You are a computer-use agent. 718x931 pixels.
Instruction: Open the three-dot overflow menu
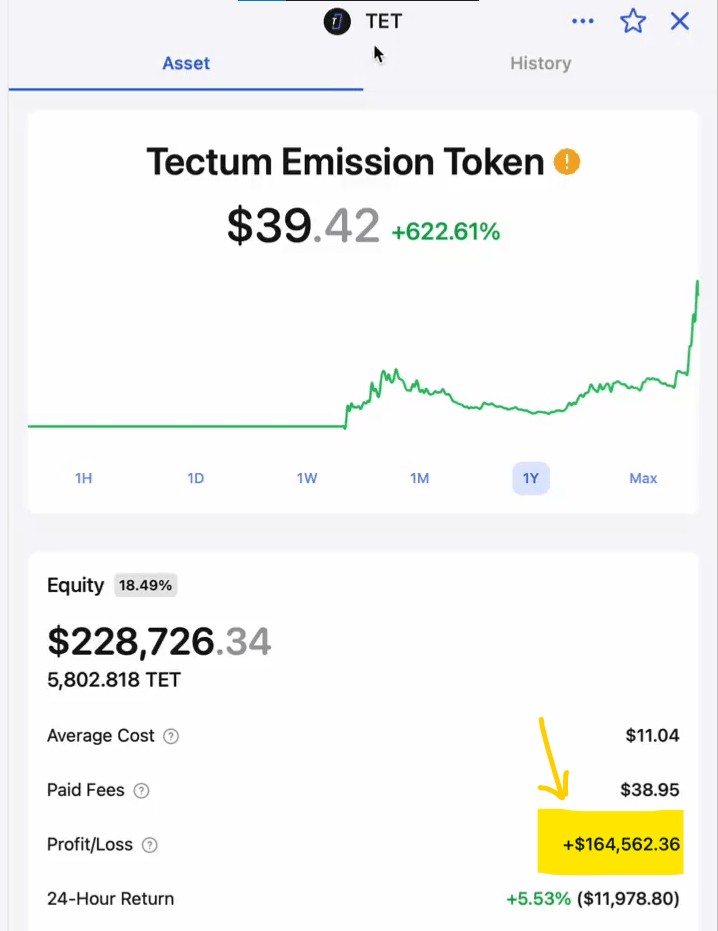tap(582, 21)
